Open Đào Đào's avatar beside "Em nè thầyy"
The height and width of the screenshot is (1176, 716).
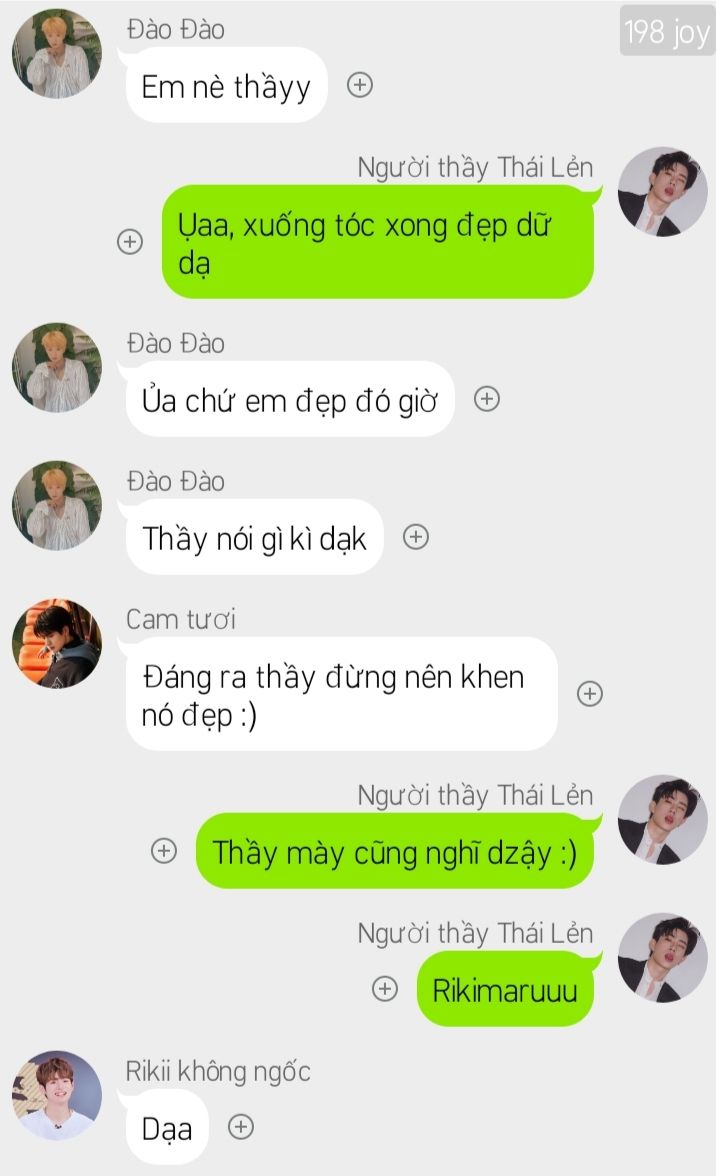57,54
